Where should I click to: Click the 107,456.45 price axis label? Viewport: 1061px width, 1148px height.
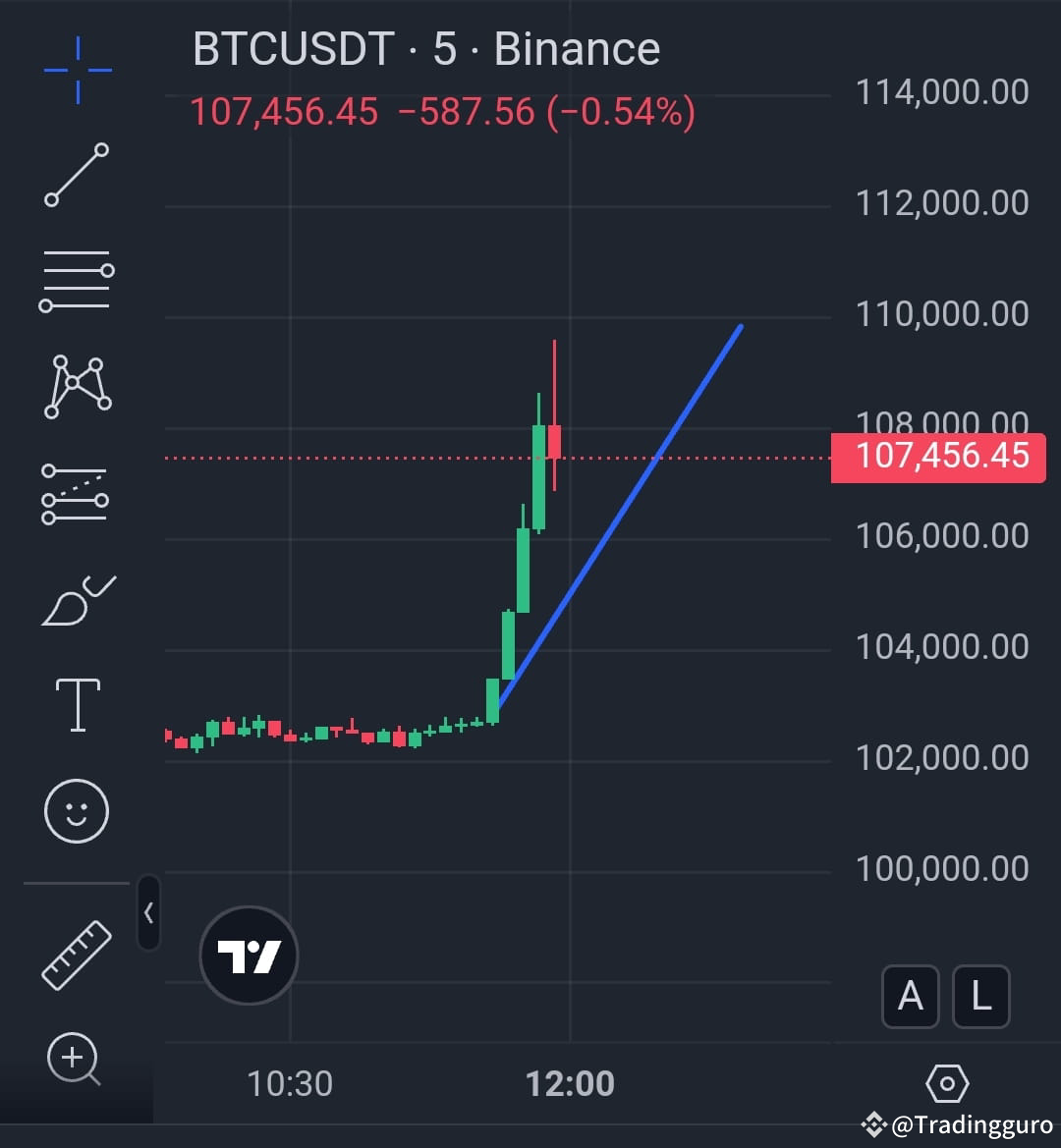938,456
